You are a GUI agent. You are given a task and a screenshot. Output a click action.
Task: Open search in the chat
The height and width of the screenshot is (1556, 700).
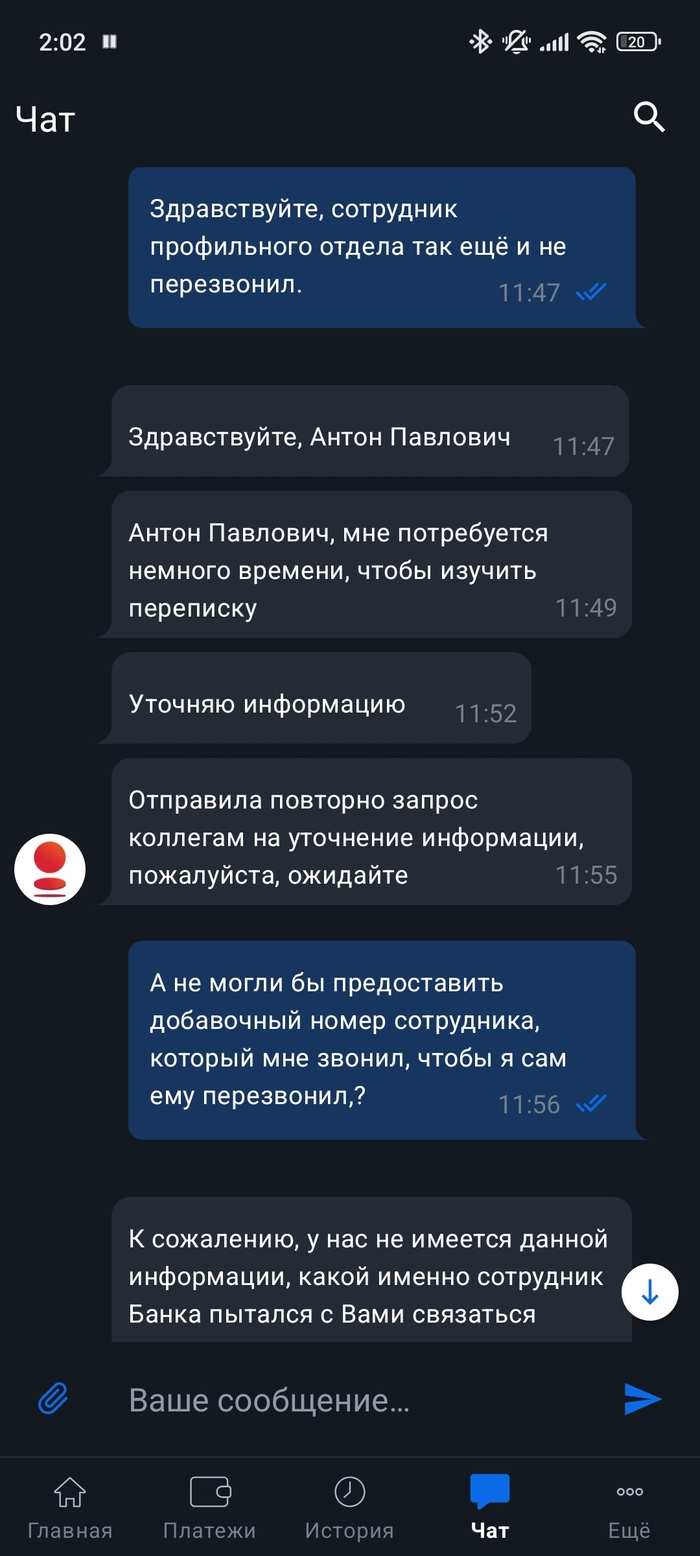click(x=650, y=118)
